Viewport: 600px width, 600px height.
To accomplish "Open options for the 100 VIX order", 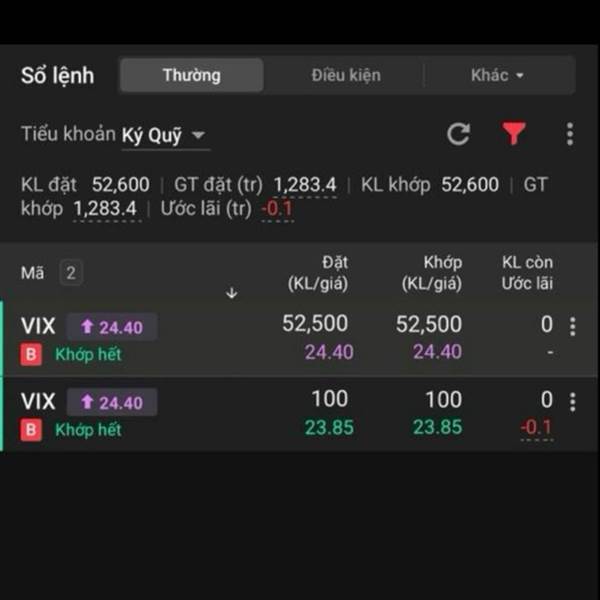I will (572, 402).
